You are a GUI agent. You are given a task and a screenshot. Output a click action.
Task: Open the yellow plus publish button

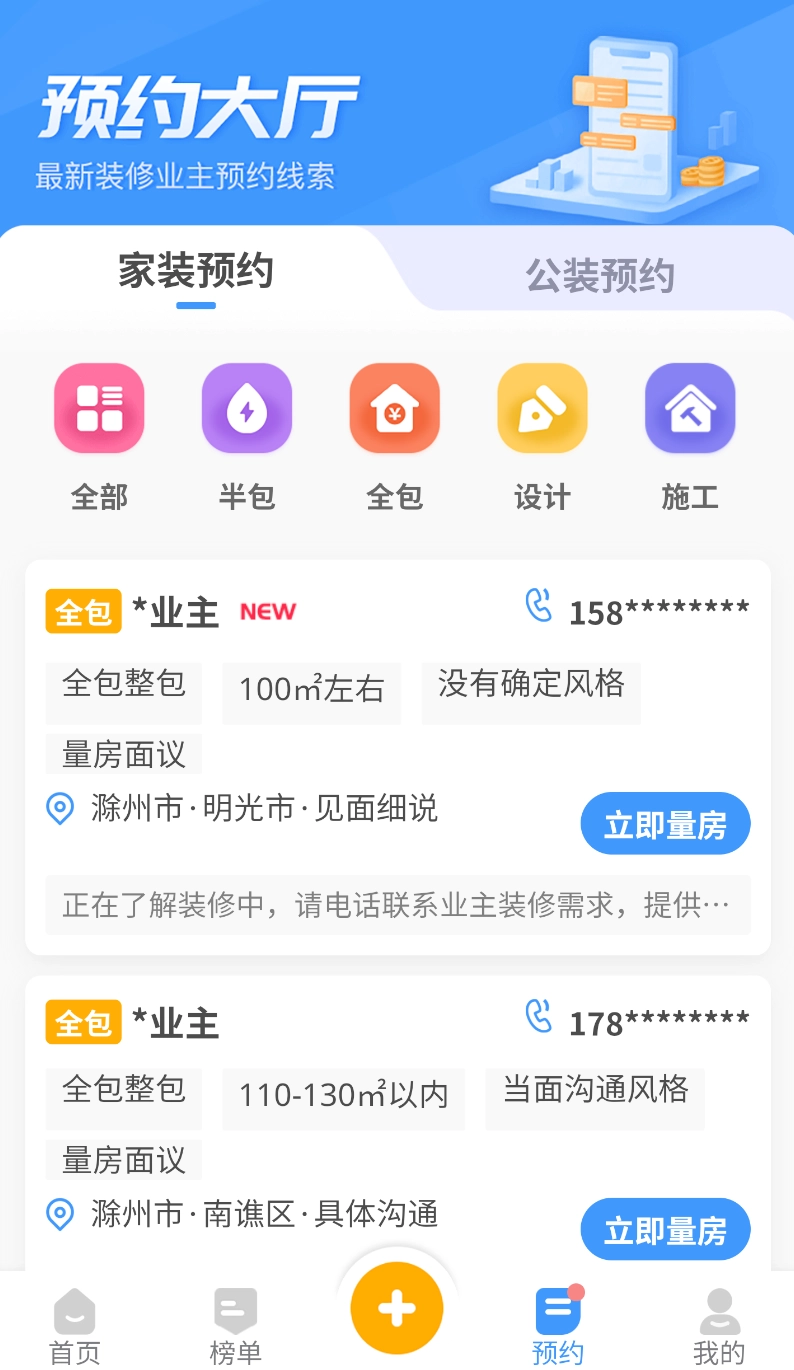click(396, 1306)
